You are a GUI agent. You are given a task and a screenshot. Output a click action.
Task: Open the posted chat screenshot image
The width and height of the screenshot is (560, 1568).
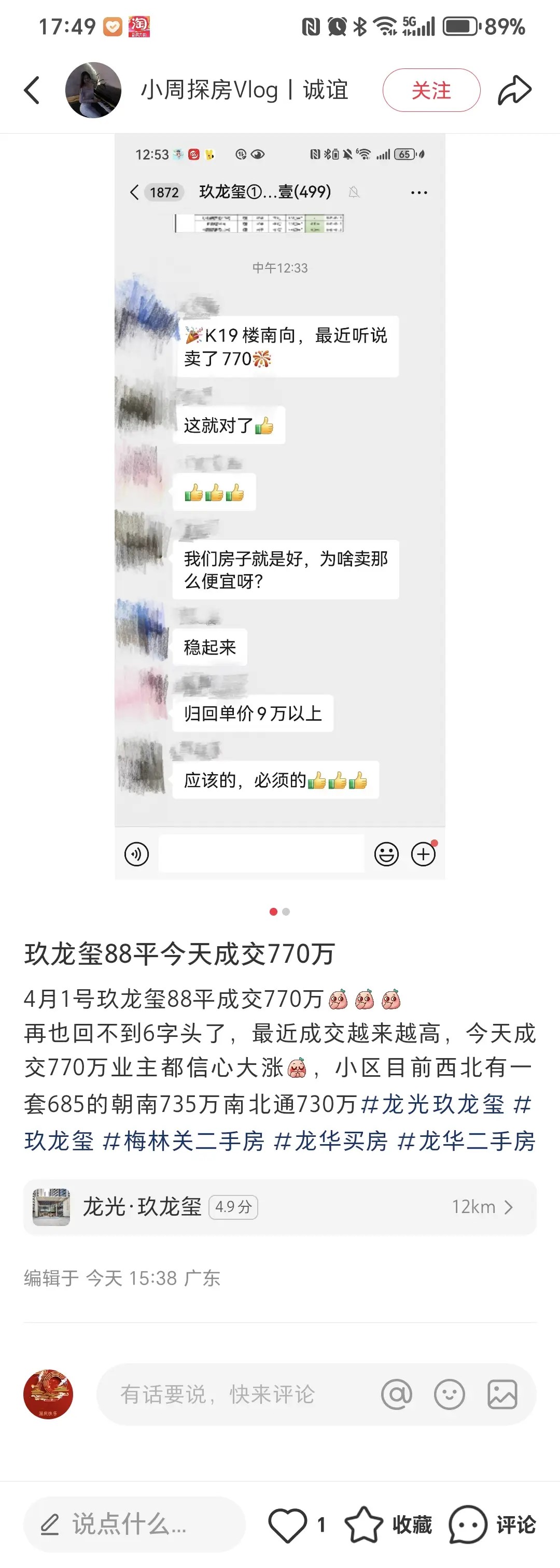(x=279, y=505)
